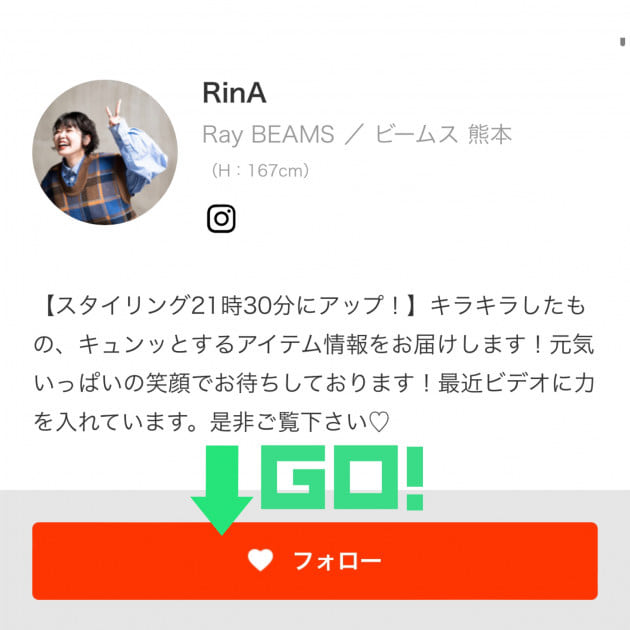Follow RinA with the red フォロー button

(x=314, y=561)
